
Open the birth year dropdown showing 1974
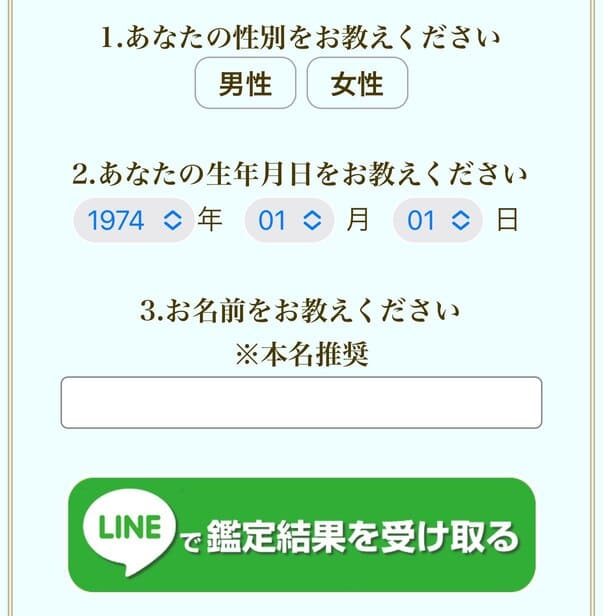[x=134, y=220]
